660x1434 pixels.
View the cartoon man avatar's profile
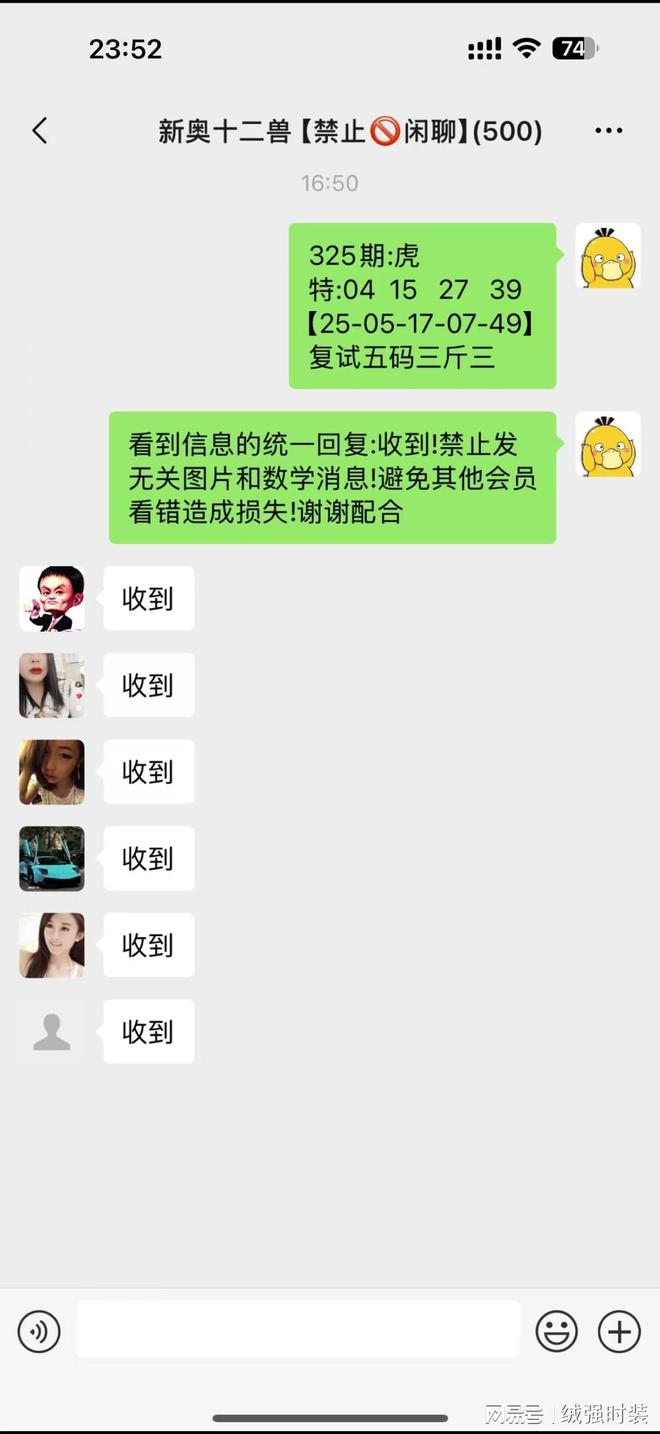pos(52,599)
